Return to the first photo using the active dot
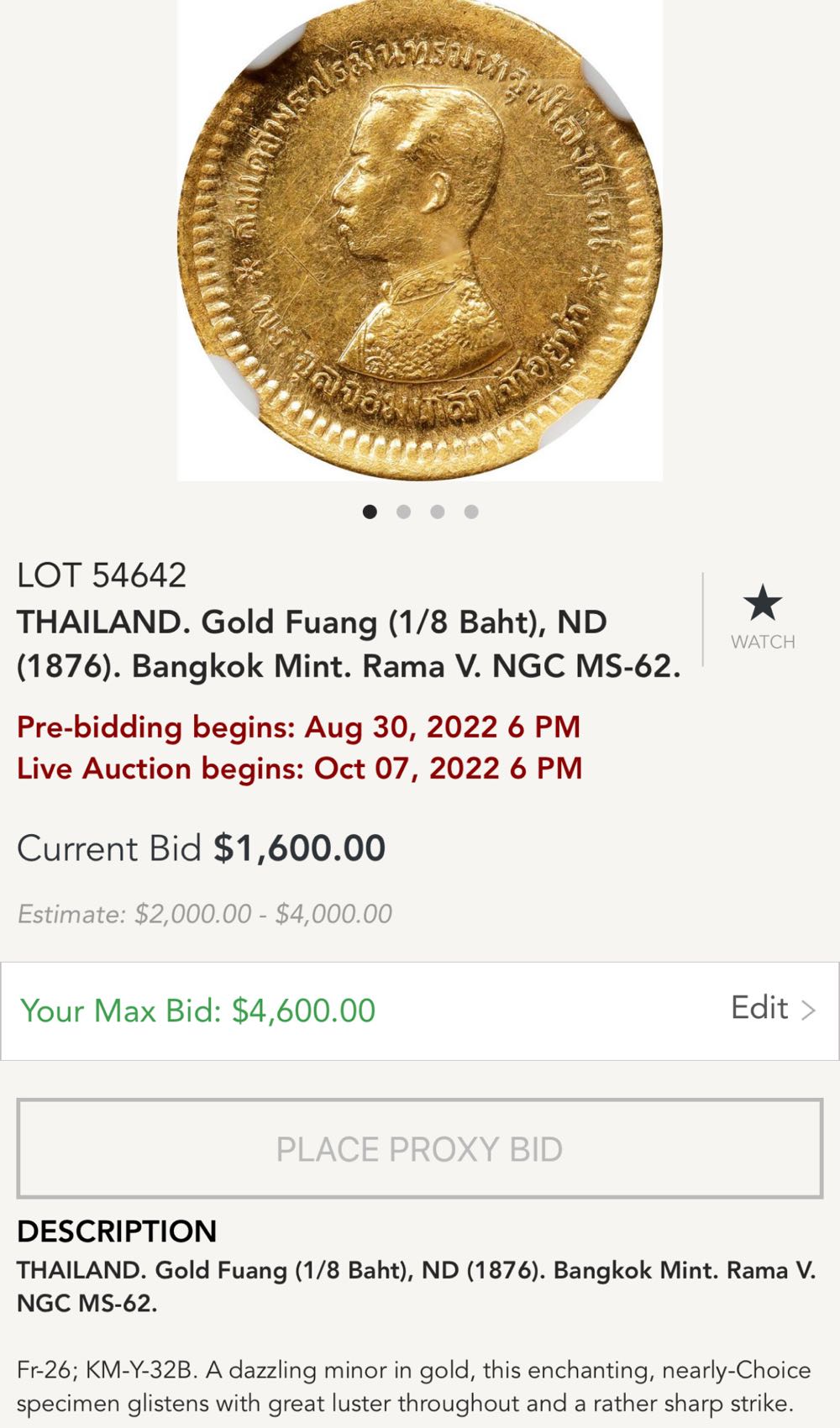Screen dimensions: 840x1428 click(x=370, y=510)
